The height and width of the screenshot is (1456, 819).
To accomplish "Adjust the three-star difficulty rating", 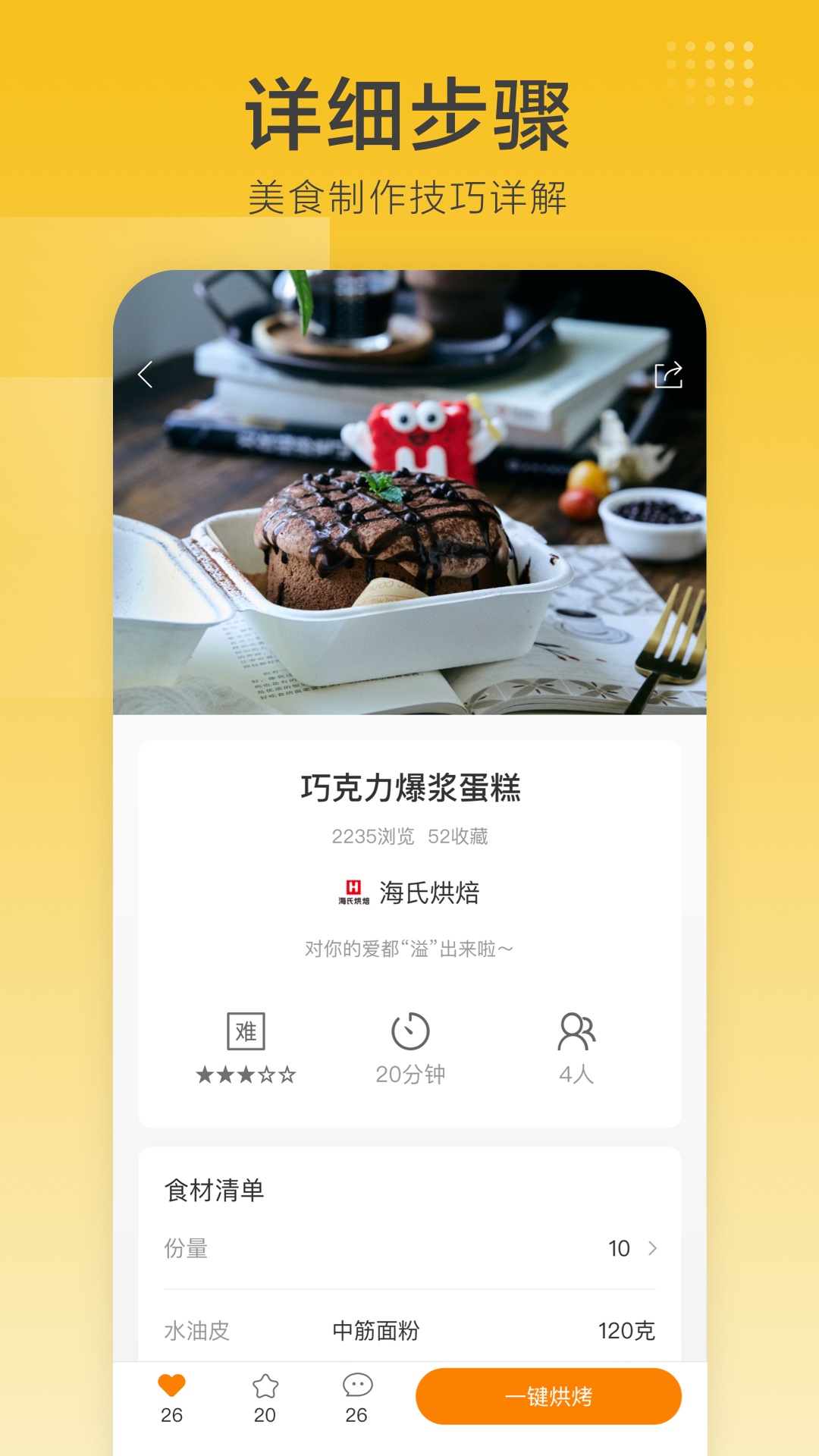I will [246, 1075].
